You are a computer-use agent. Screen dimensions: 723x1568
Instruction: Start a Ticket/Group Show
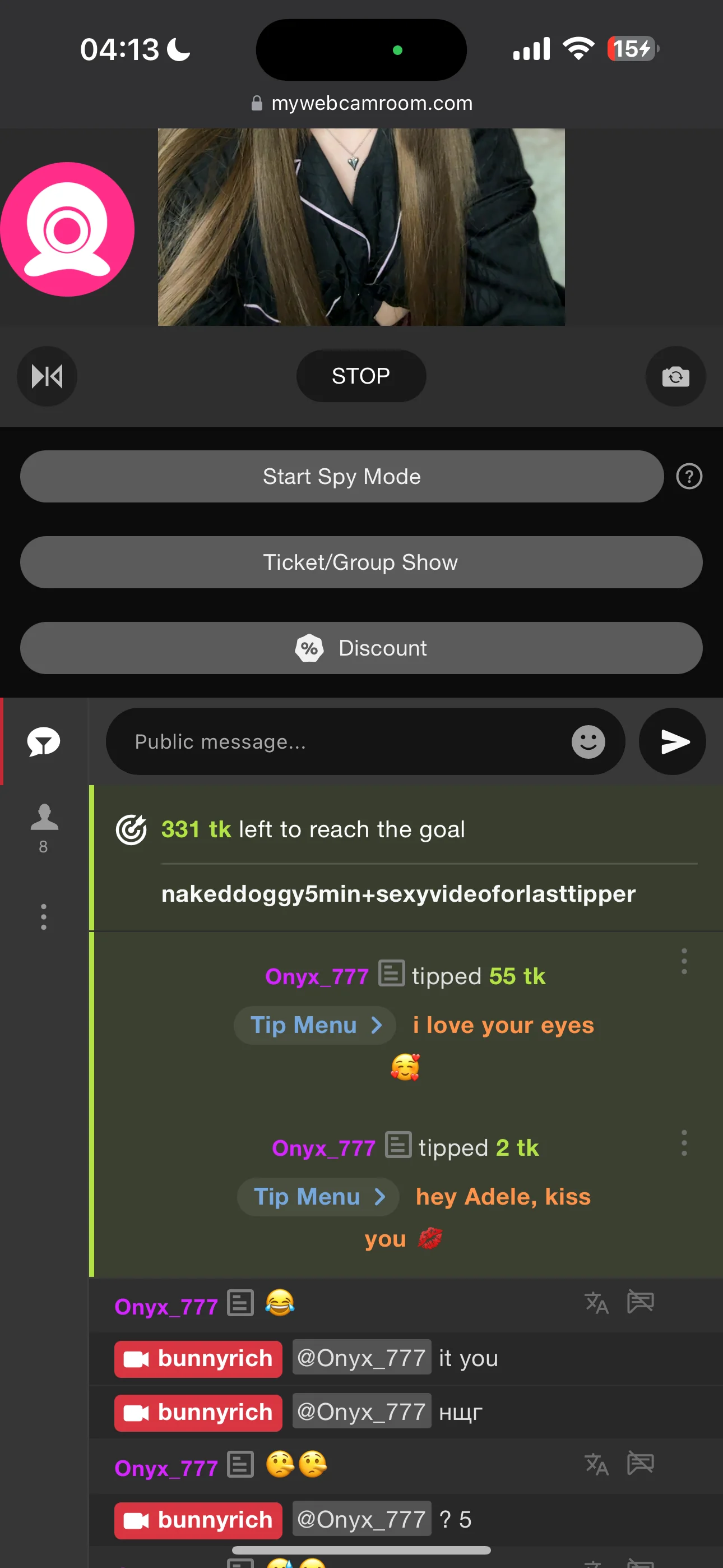point(361,562)
